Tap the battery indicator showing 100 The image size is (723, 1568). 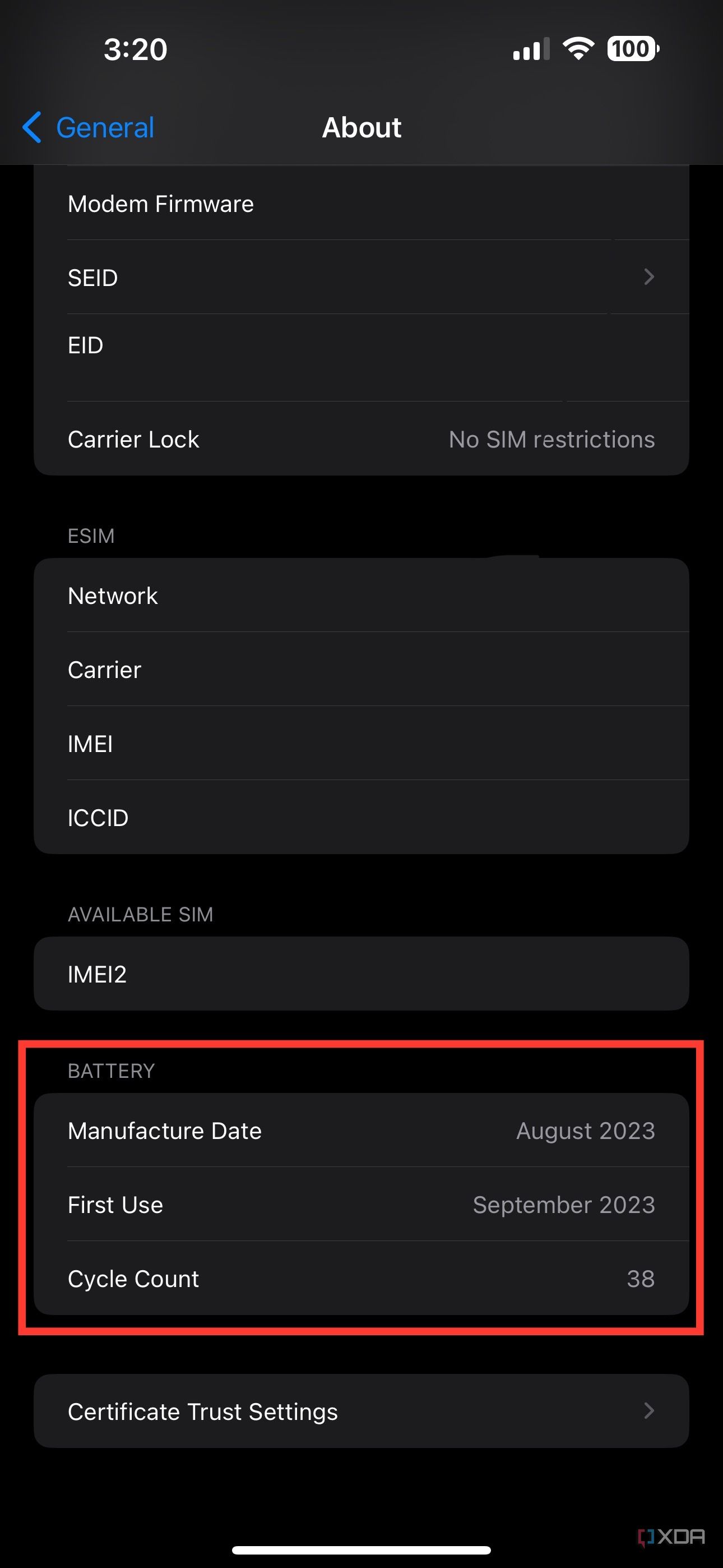click(631, 49)
